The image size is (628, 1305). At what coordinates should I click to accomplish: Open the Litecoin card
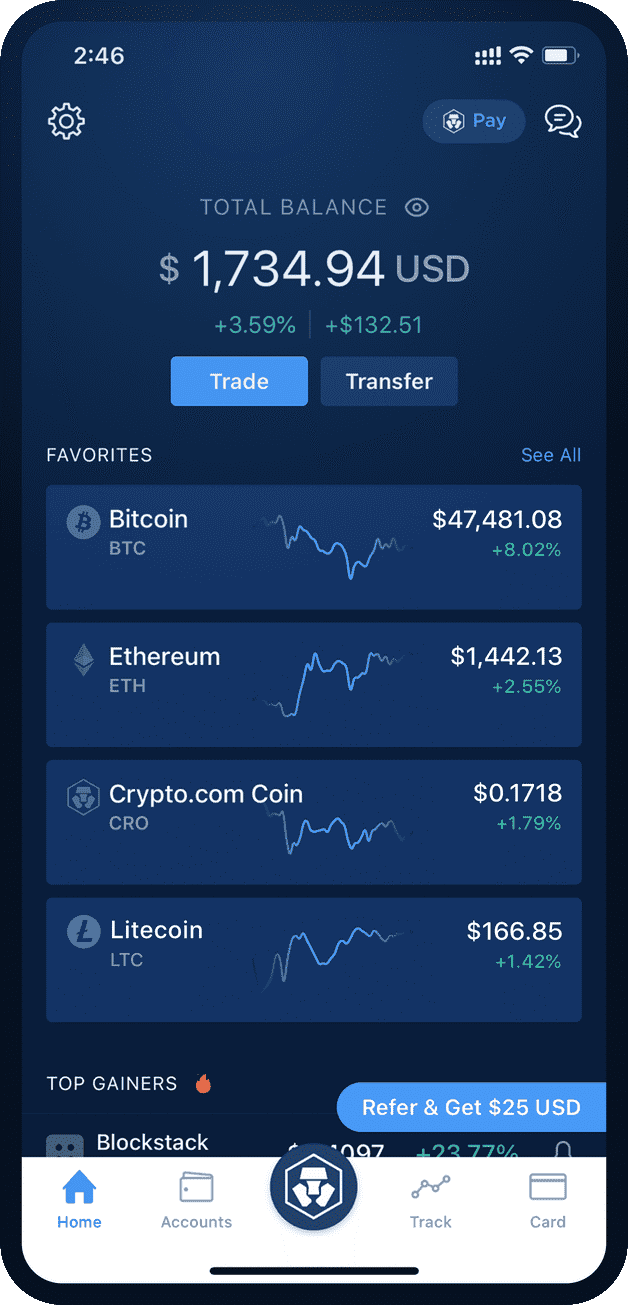(x=313, y=959)
